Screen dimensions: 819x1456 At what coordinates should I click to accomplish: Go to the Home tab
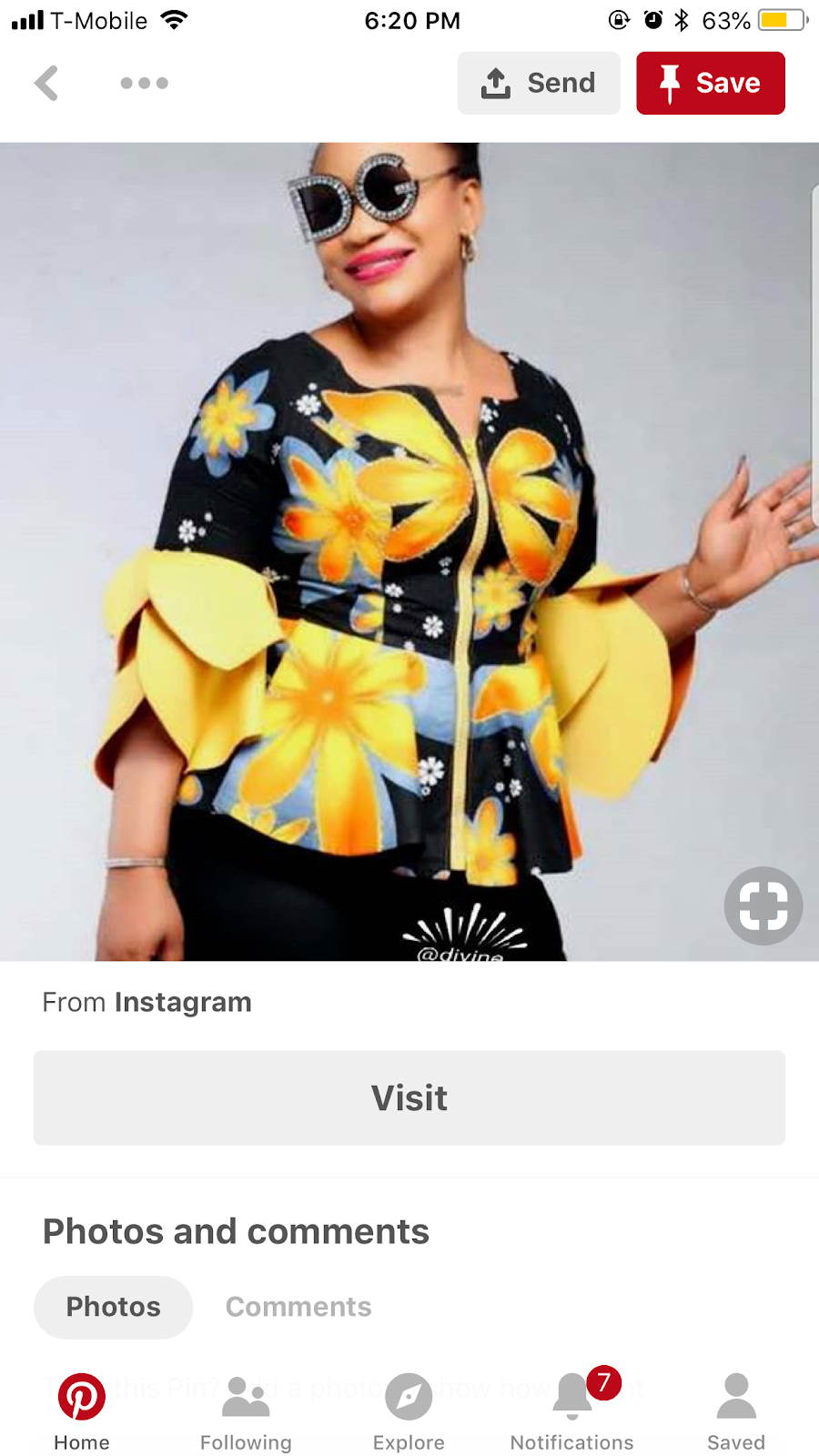[x=82, y=1412]
